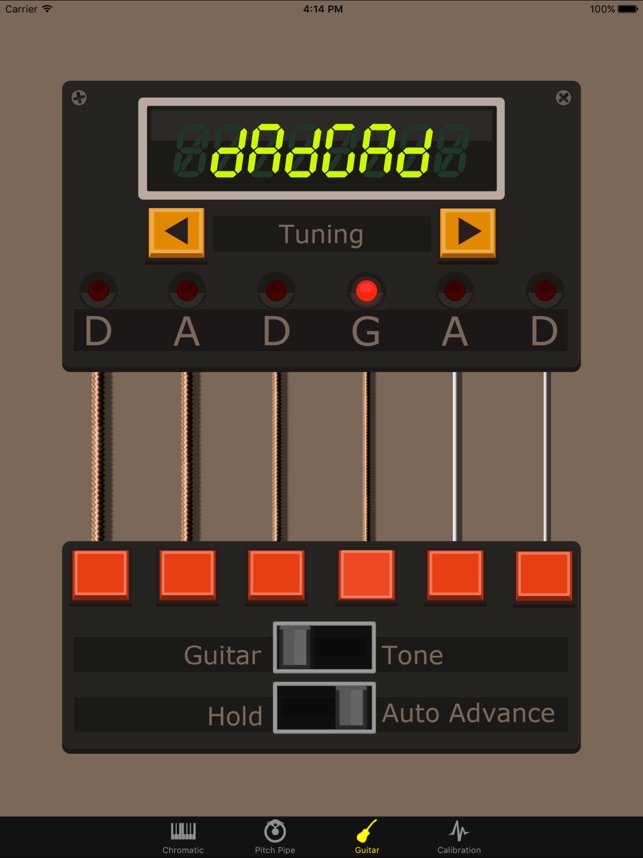Open the Pitch Pipe tab

click(275, 836)
